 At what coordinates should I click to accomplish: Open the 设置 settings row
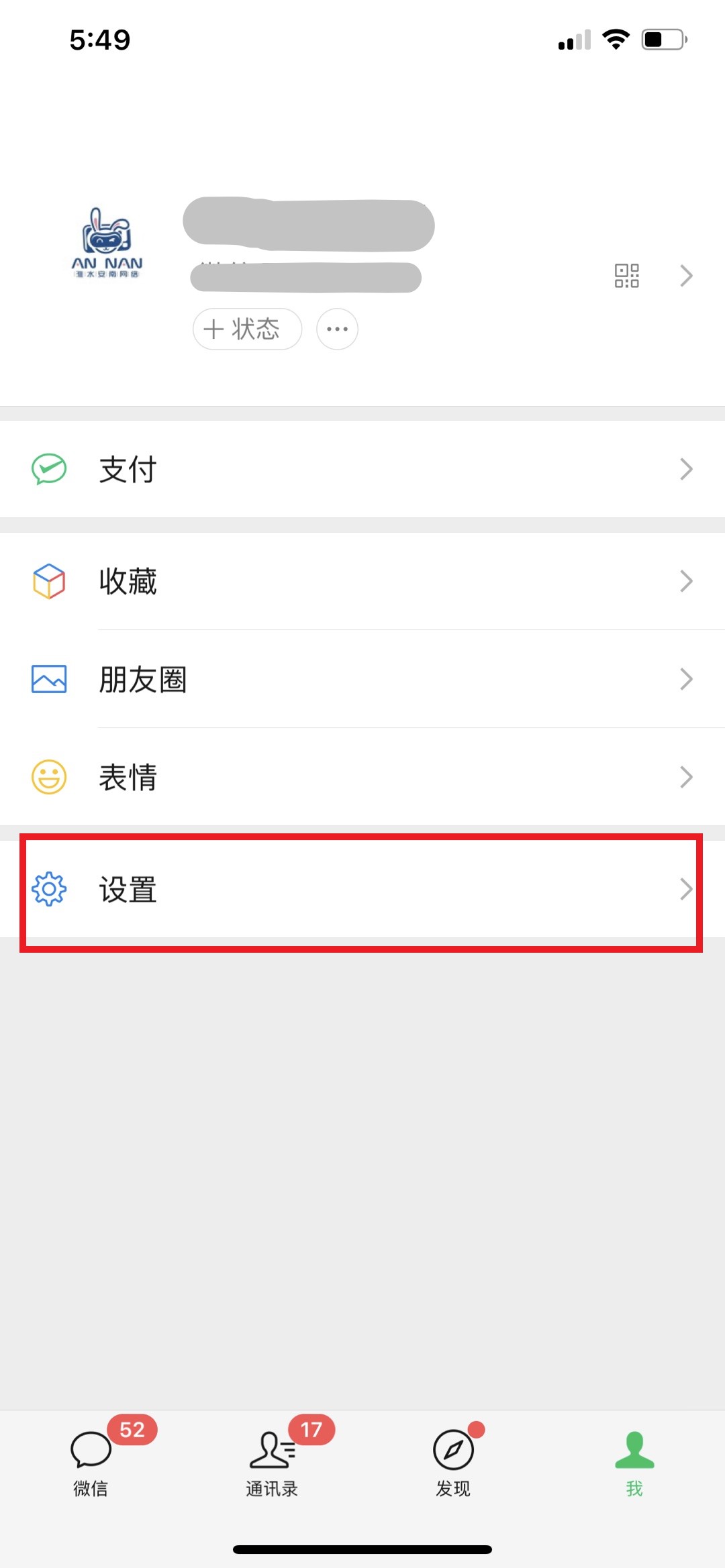click(362, 889)
